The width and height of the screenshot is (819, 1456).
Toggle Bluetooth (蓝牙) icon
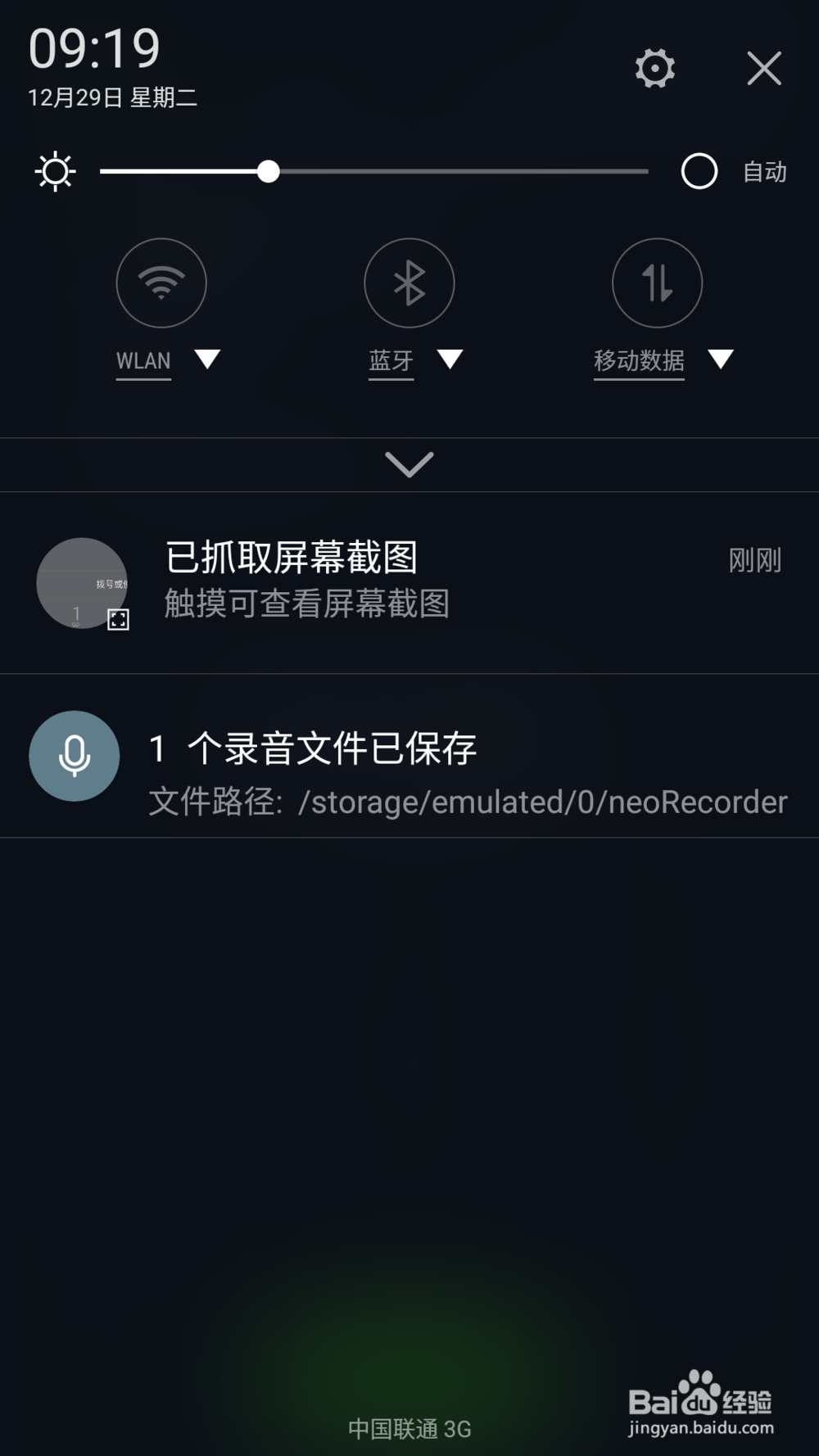[x=409, y=283]
